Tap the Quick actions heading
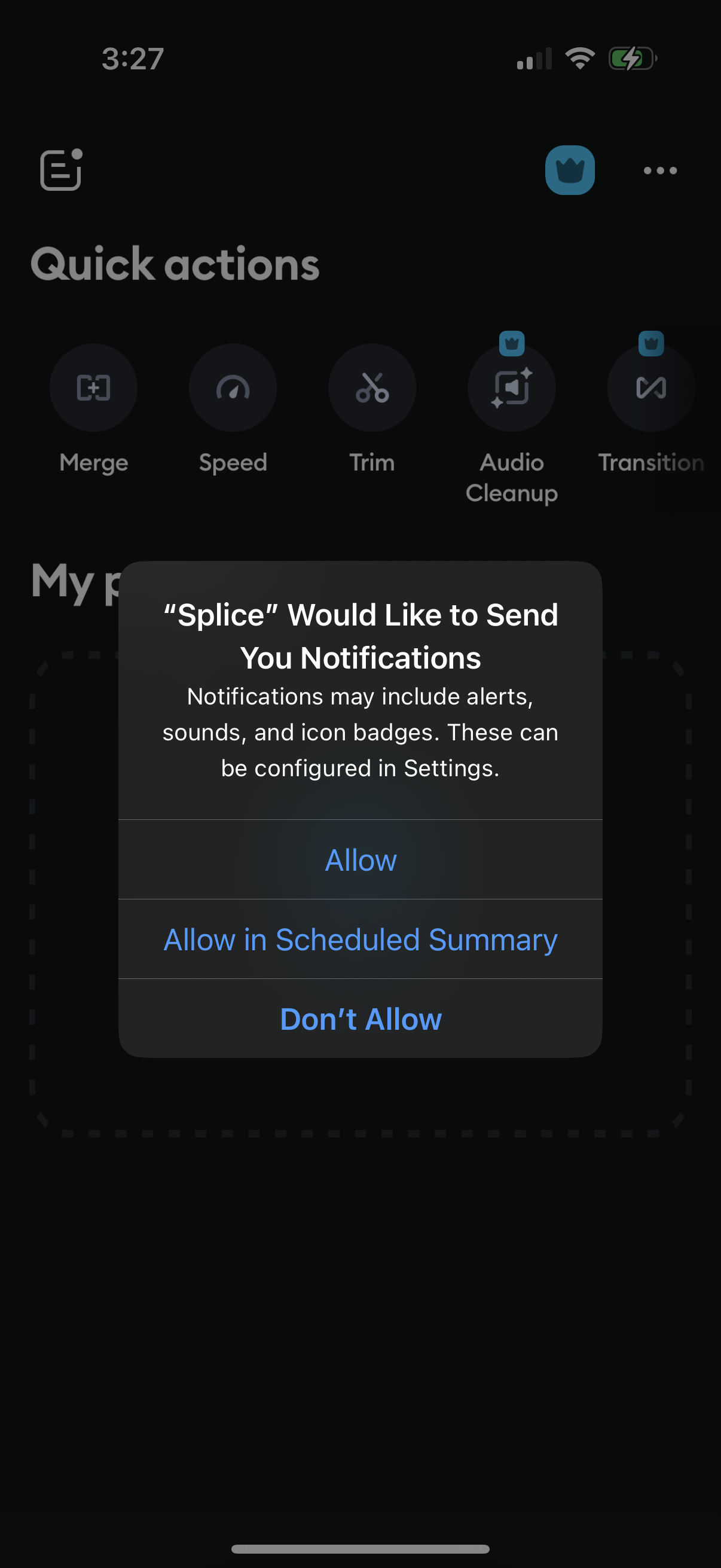The width and height of the screenshot is (721, 1568). (175, 264)
